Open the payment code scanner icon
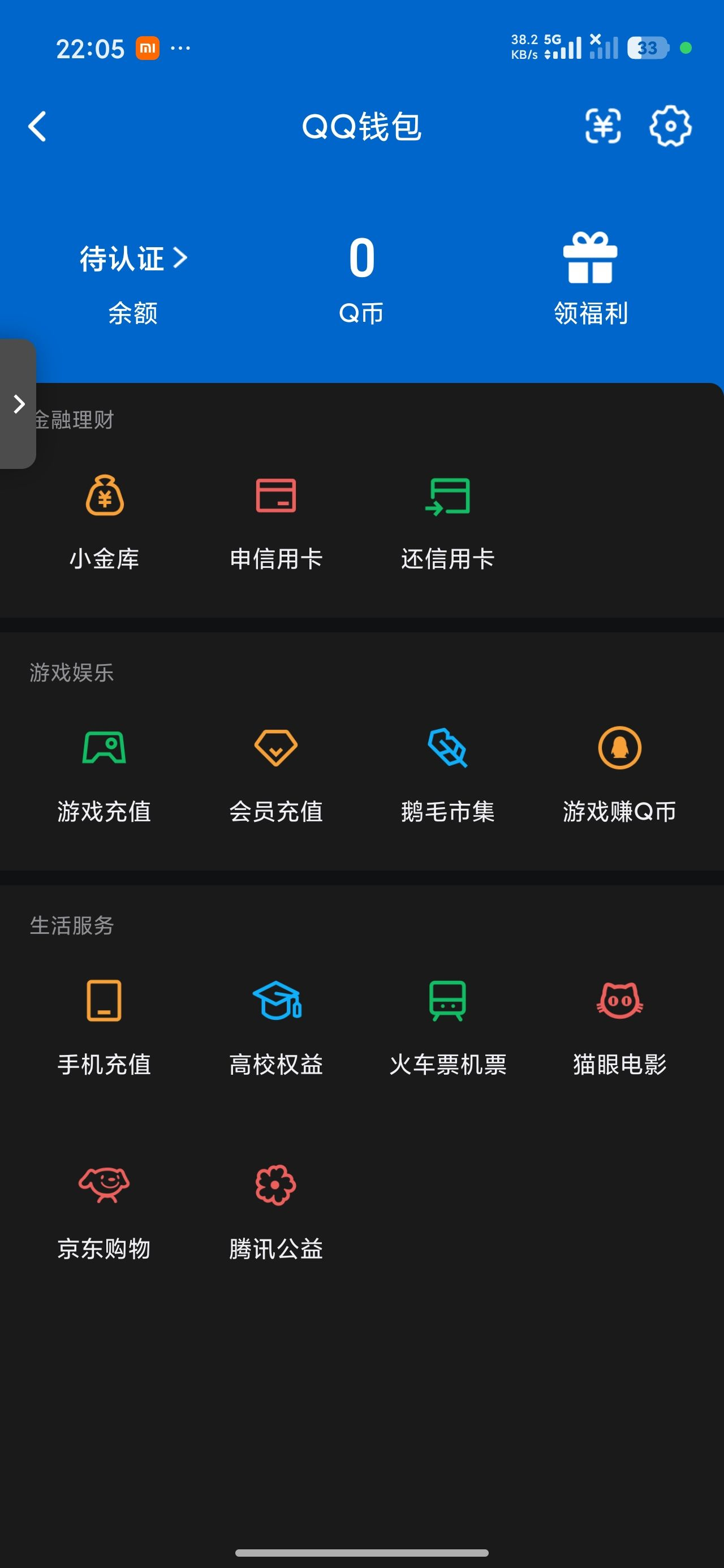This screenshot has height=1568, width=724. pos(603,127)
